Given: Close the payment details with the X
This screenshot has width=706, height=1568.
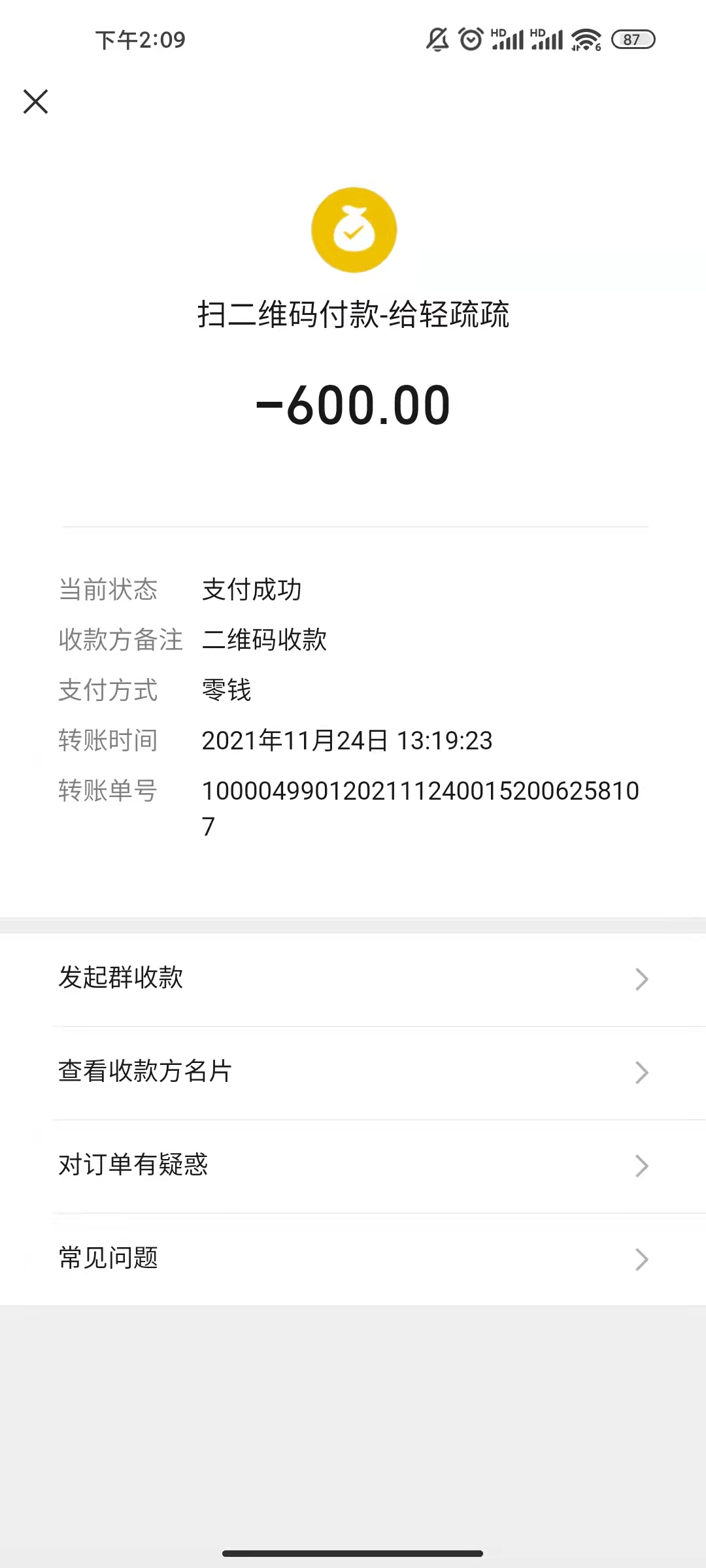Looking at the screenshot, I should [x=36, y=102].
